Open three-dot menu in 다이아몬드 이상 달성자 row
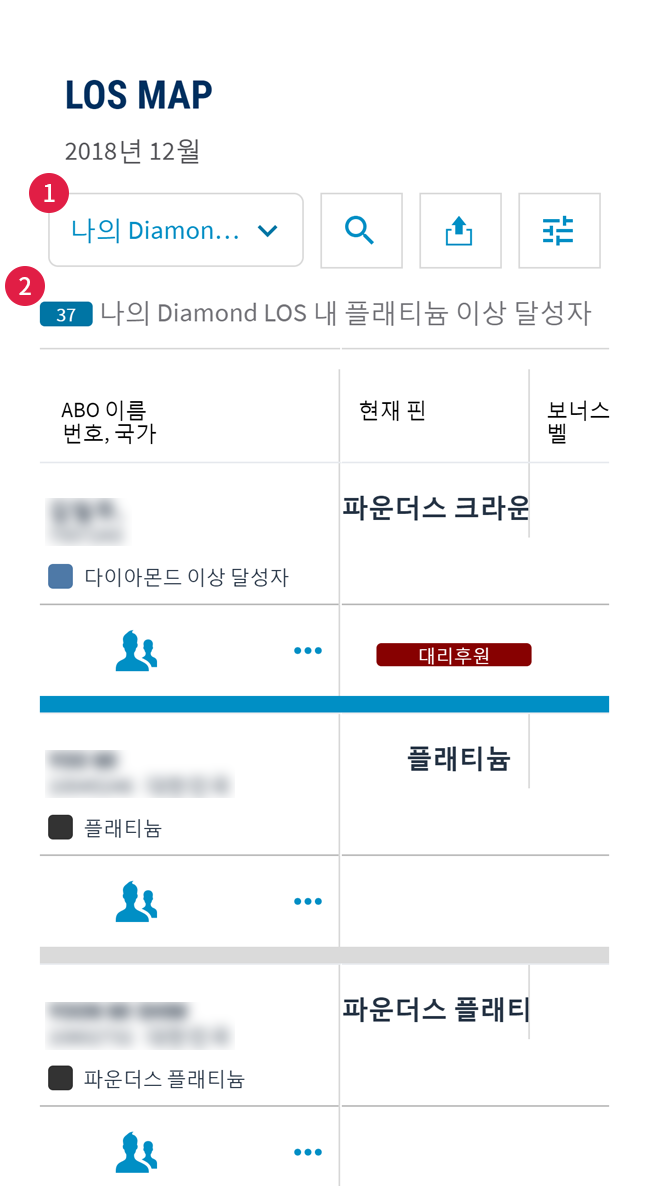 [x=308, y=650]
